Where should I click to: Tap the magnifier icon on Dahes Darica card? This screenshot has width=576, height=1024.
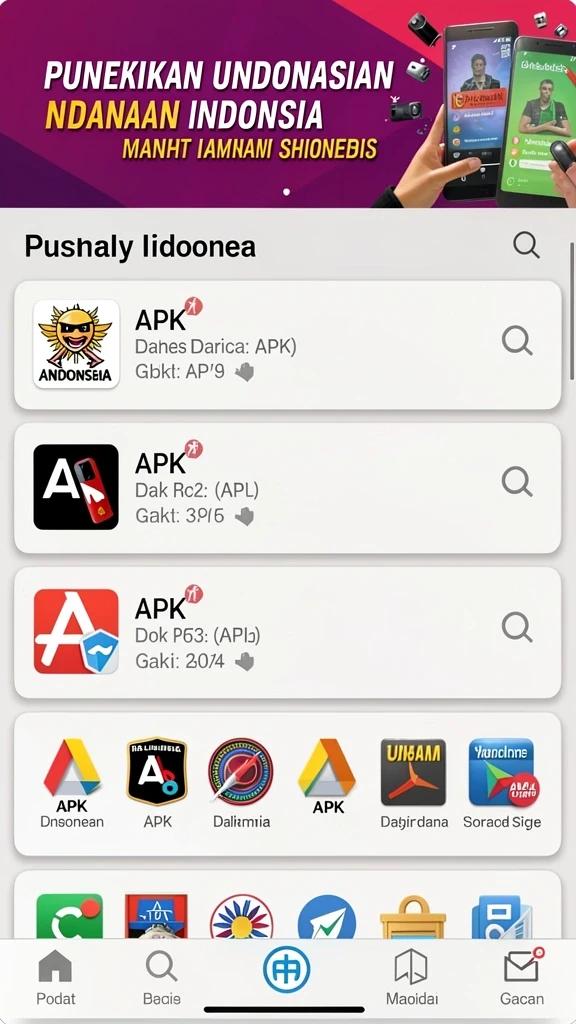(517, 341)
